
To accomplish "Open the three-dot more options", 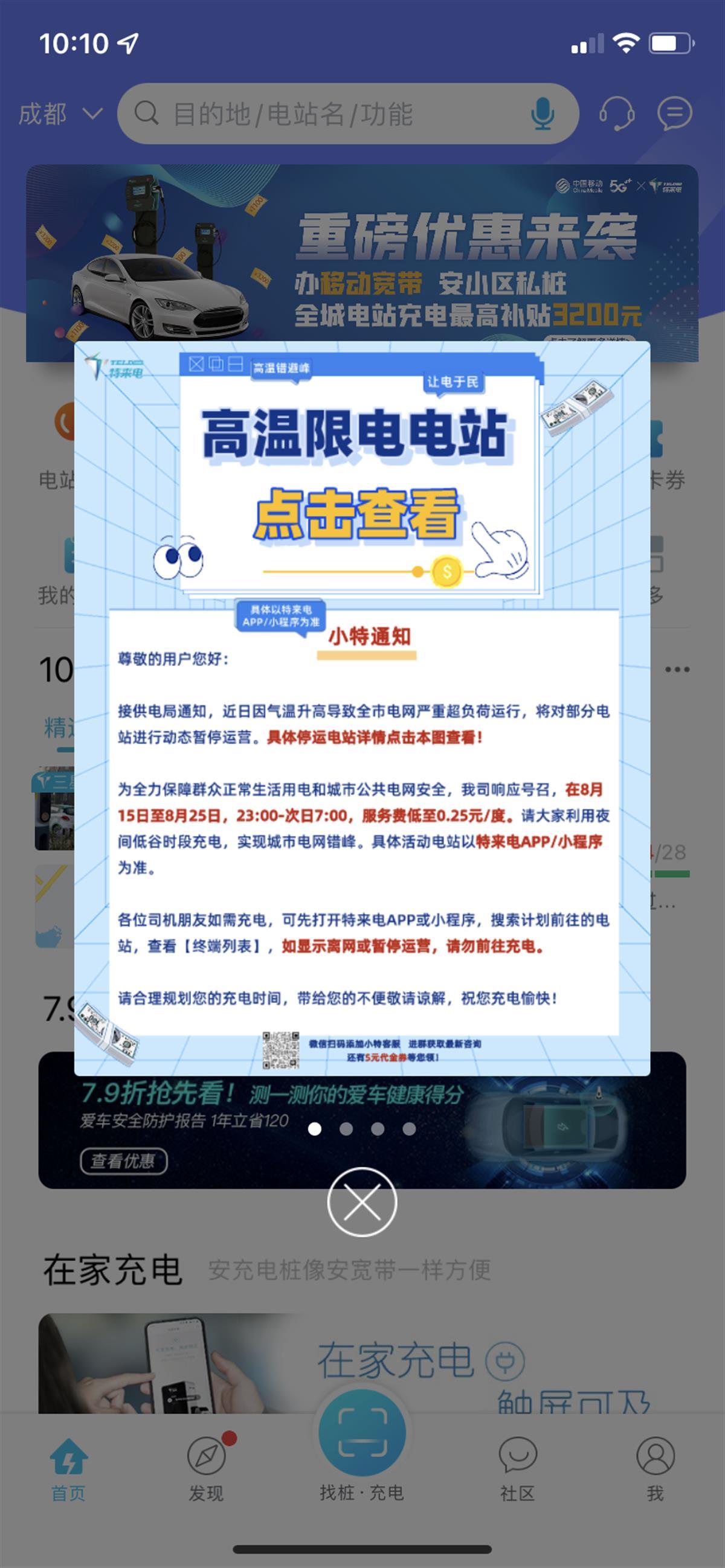I will coord(677,670).
